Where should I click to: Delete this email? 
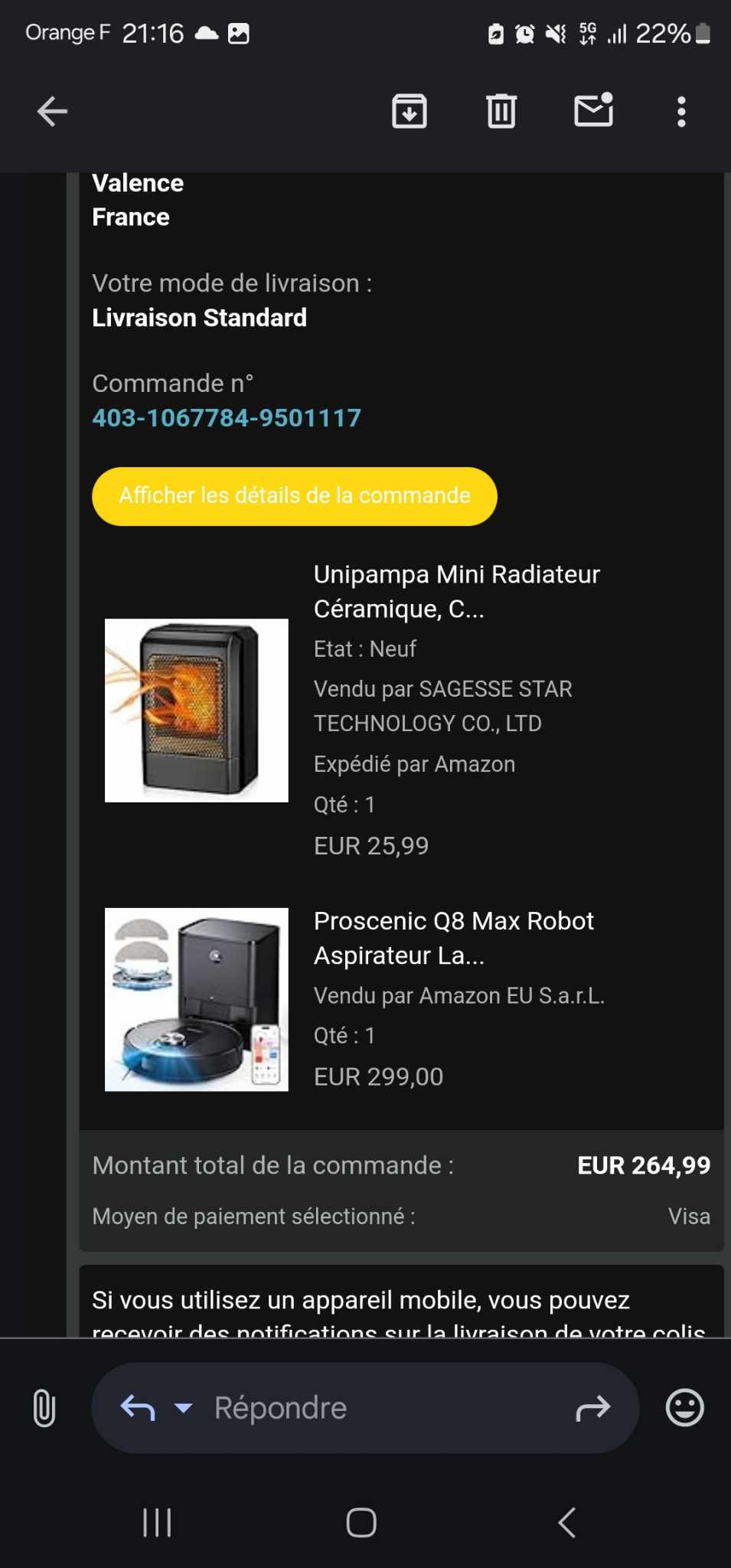(501, 112)
